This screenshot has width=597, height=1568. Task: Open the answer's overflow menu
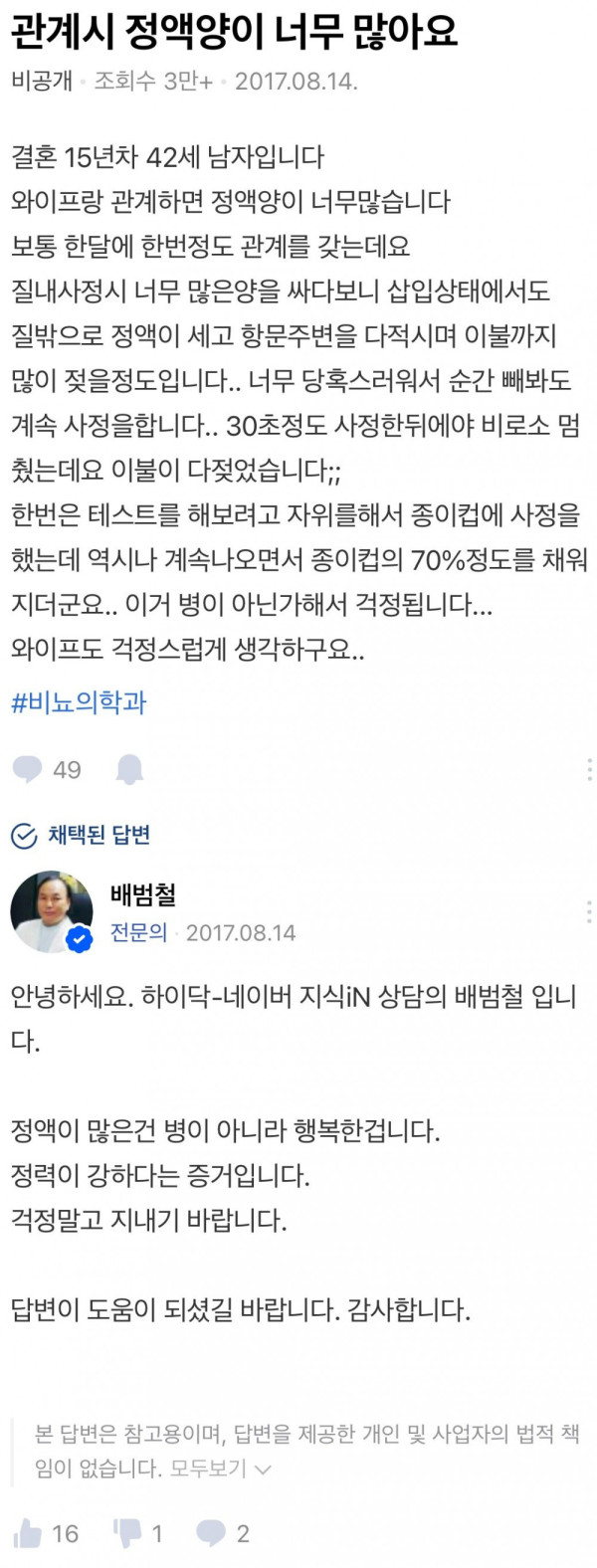(589, 911)
